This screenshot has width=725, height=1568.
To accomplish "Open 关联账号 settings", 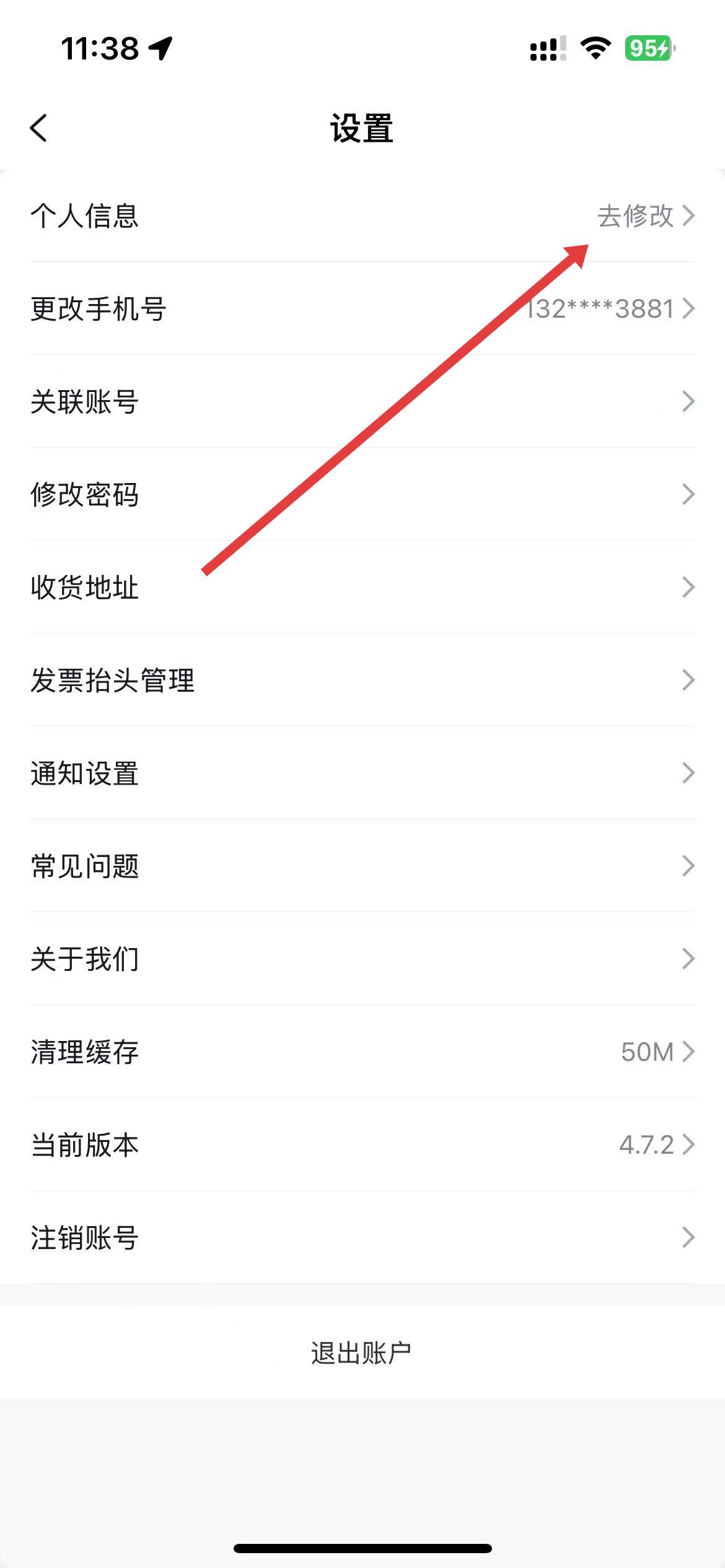I will click(362, 401).
